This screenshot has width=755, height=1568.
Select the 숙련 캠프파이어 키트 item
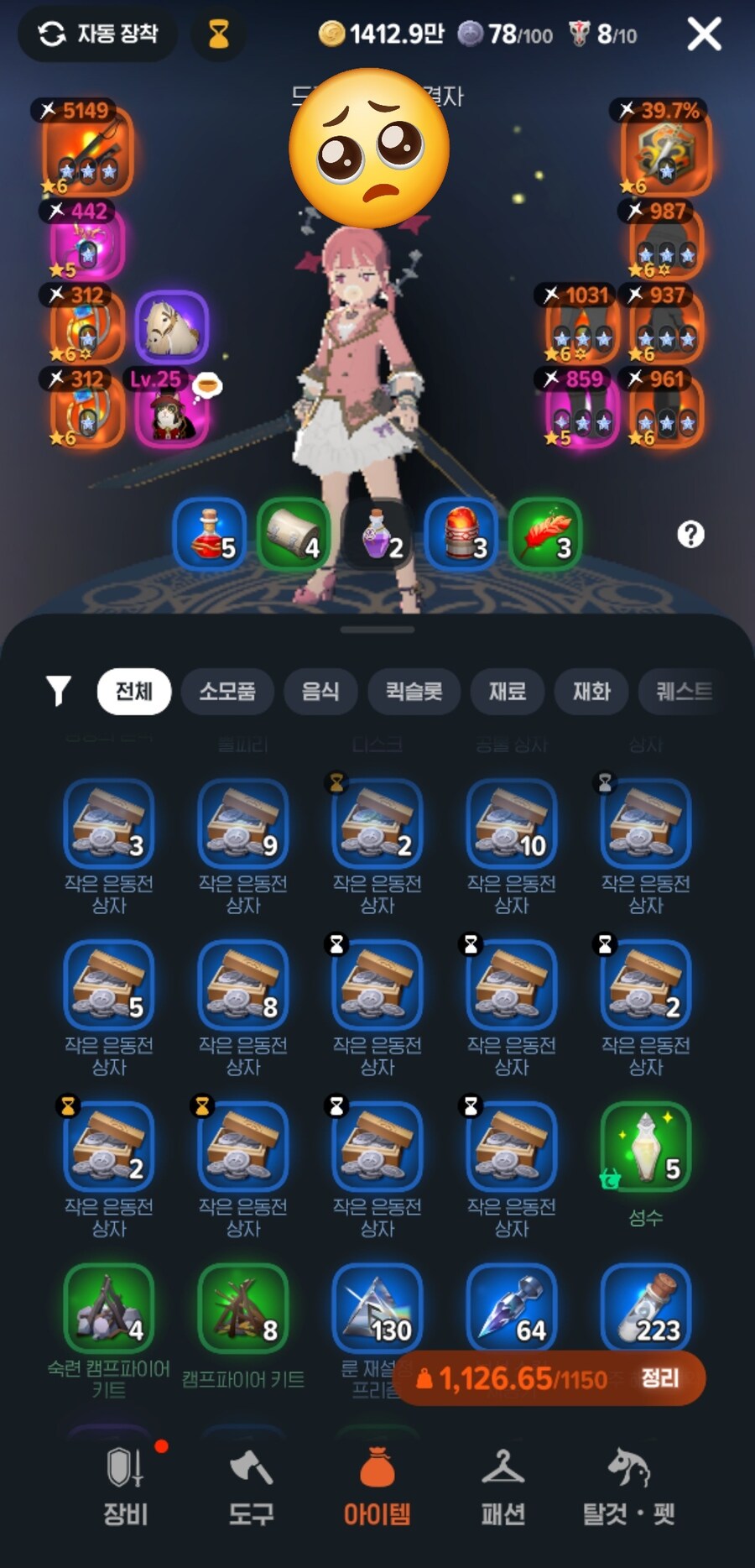coord(109,1309)
